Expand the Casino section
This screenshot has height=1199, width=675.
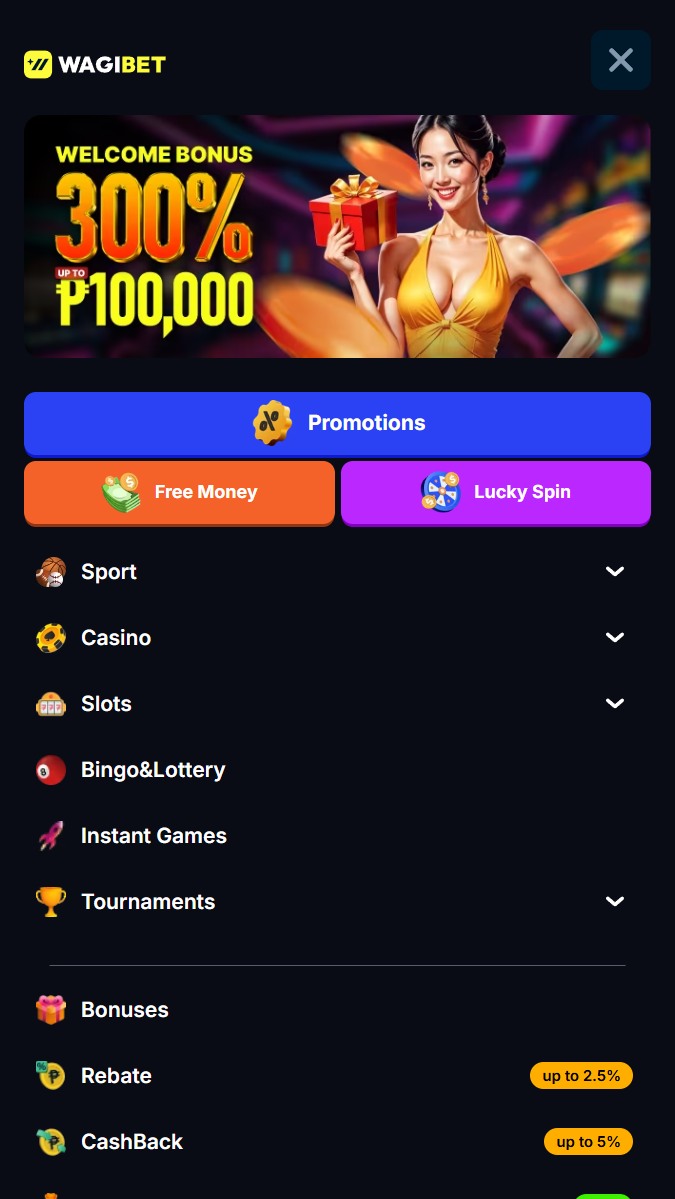click(x=614, y=637)
